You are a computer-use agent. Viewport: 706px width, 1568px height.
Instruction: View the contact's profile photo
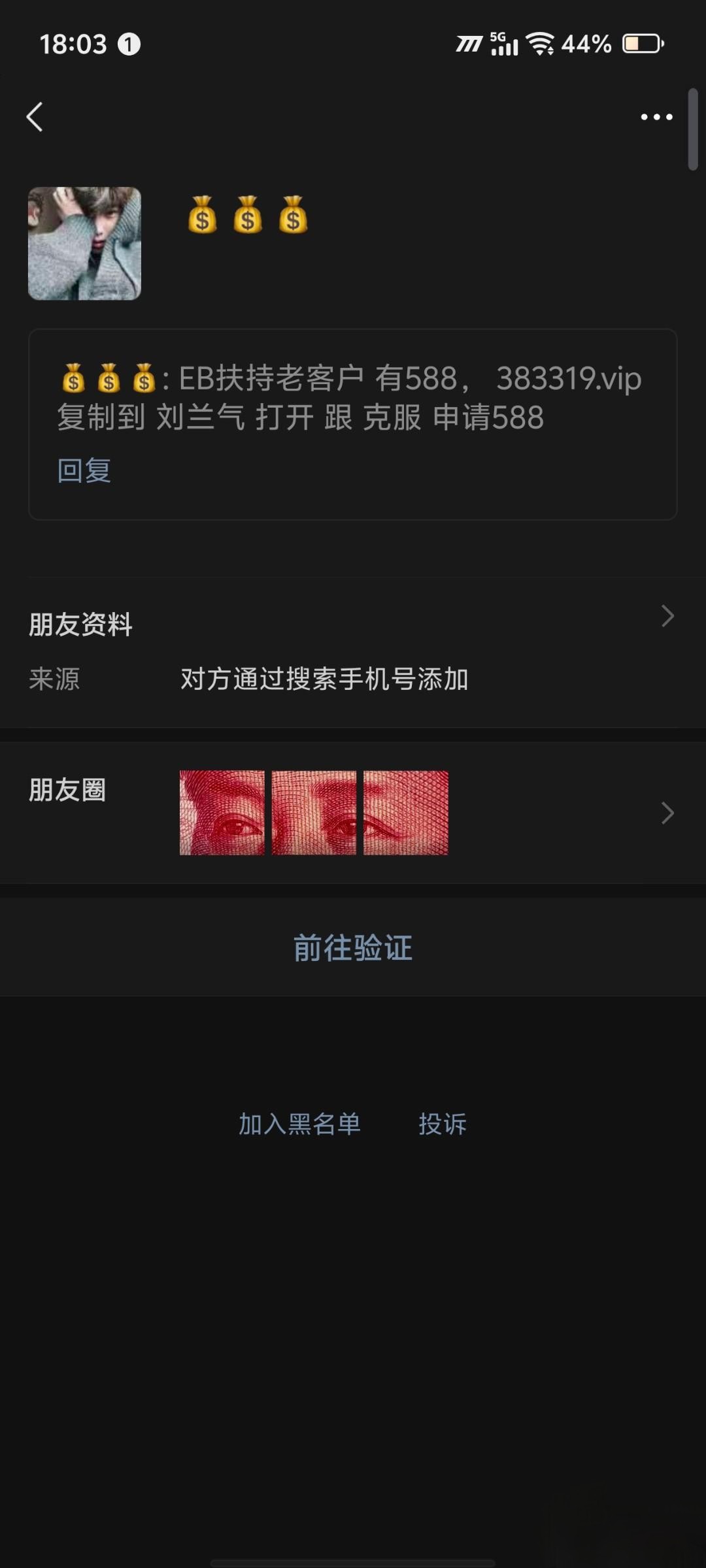(84, 244)
